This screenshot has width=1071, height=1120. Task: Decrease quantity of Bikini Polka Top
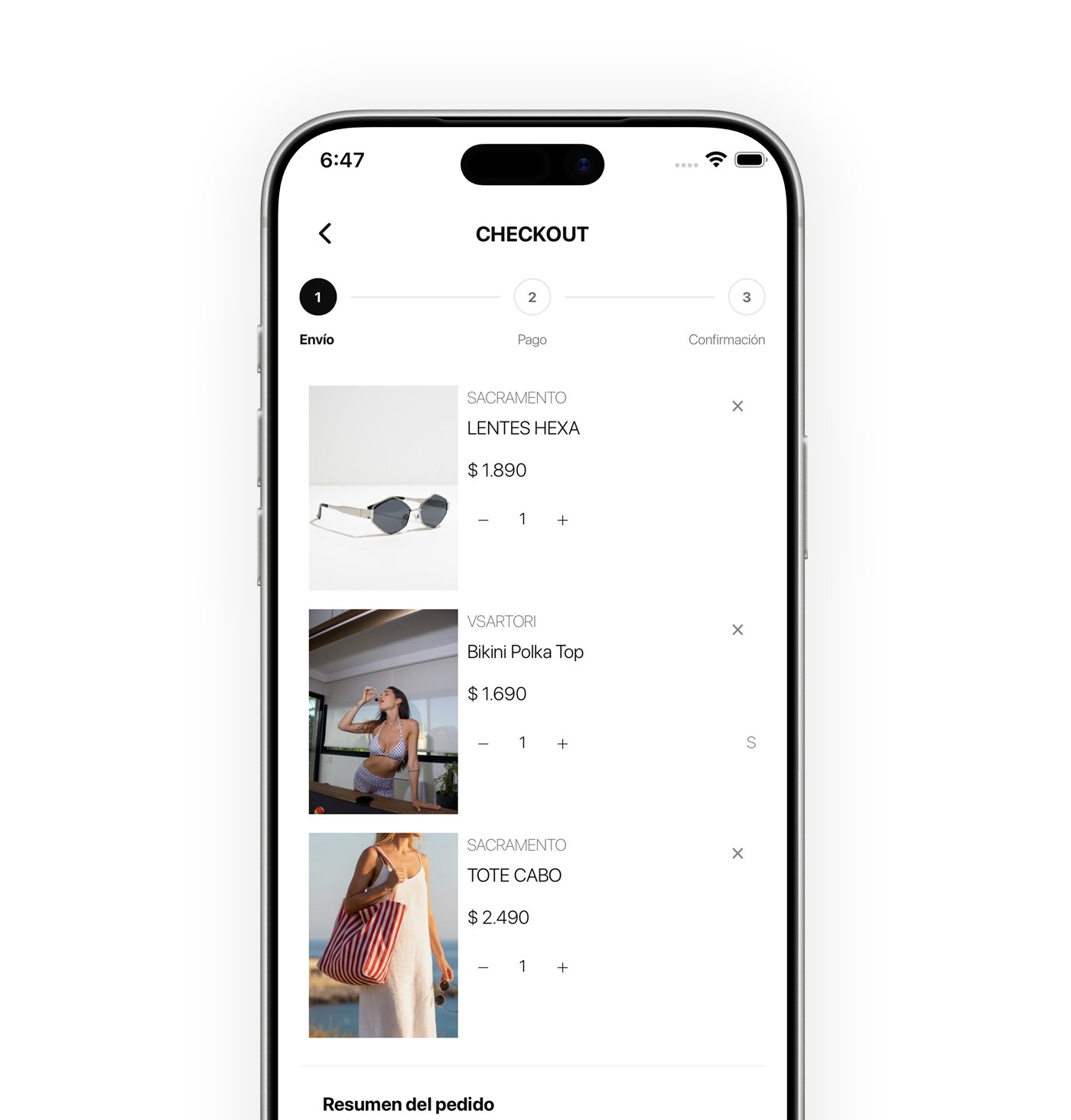coord(483,744)
